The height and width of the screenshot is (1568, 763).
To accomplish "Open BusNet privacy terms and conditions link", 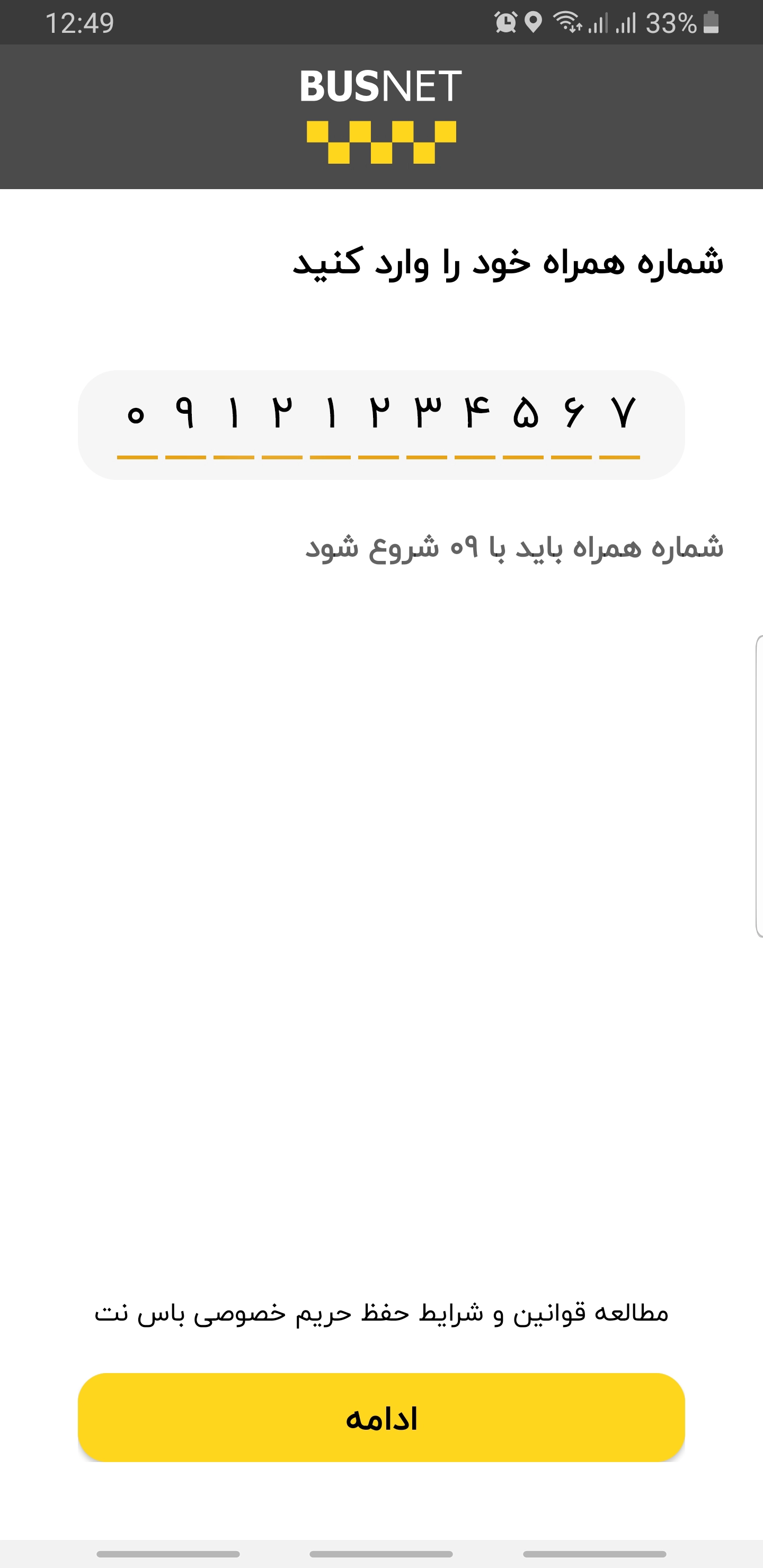I will tap(381, 1314).
